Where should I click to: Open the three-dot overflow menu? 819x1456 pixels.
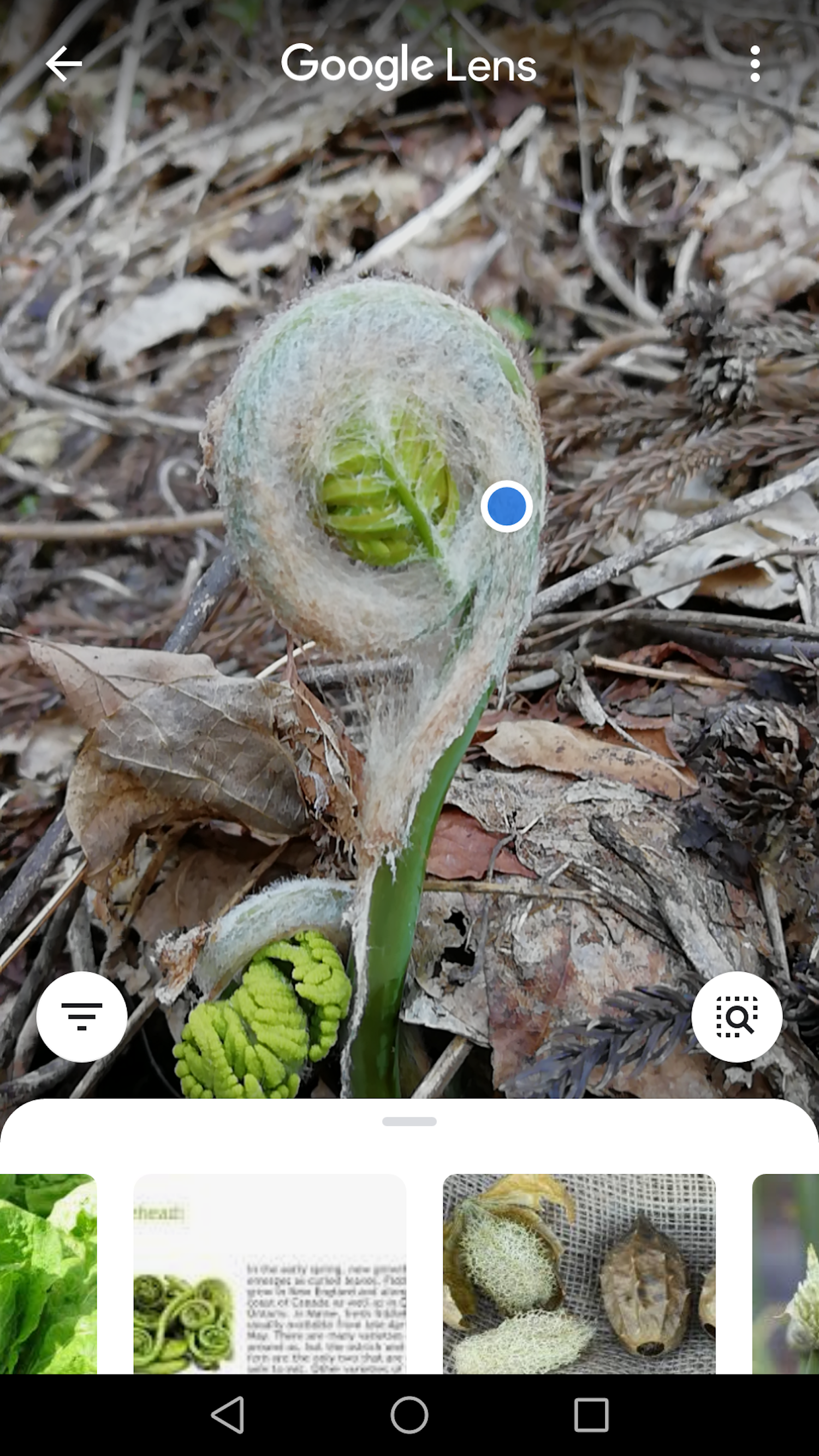coord(755,64)
